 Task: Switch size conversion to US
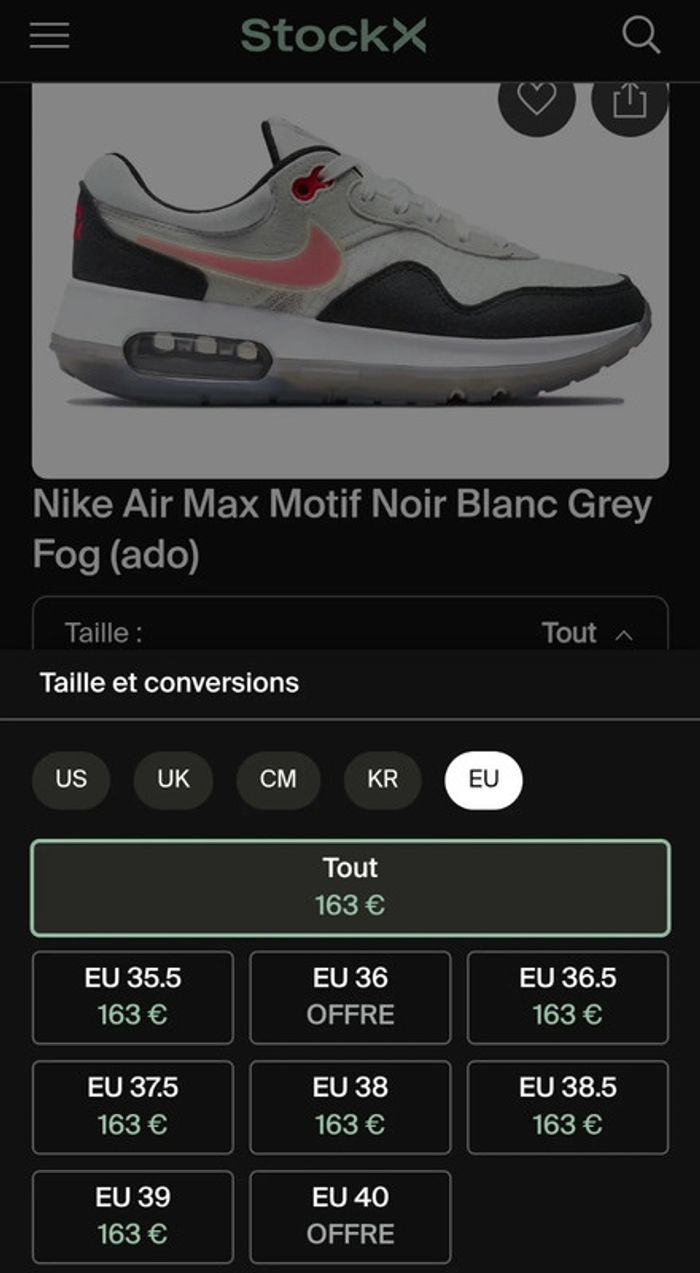click(x=71, y=780)
